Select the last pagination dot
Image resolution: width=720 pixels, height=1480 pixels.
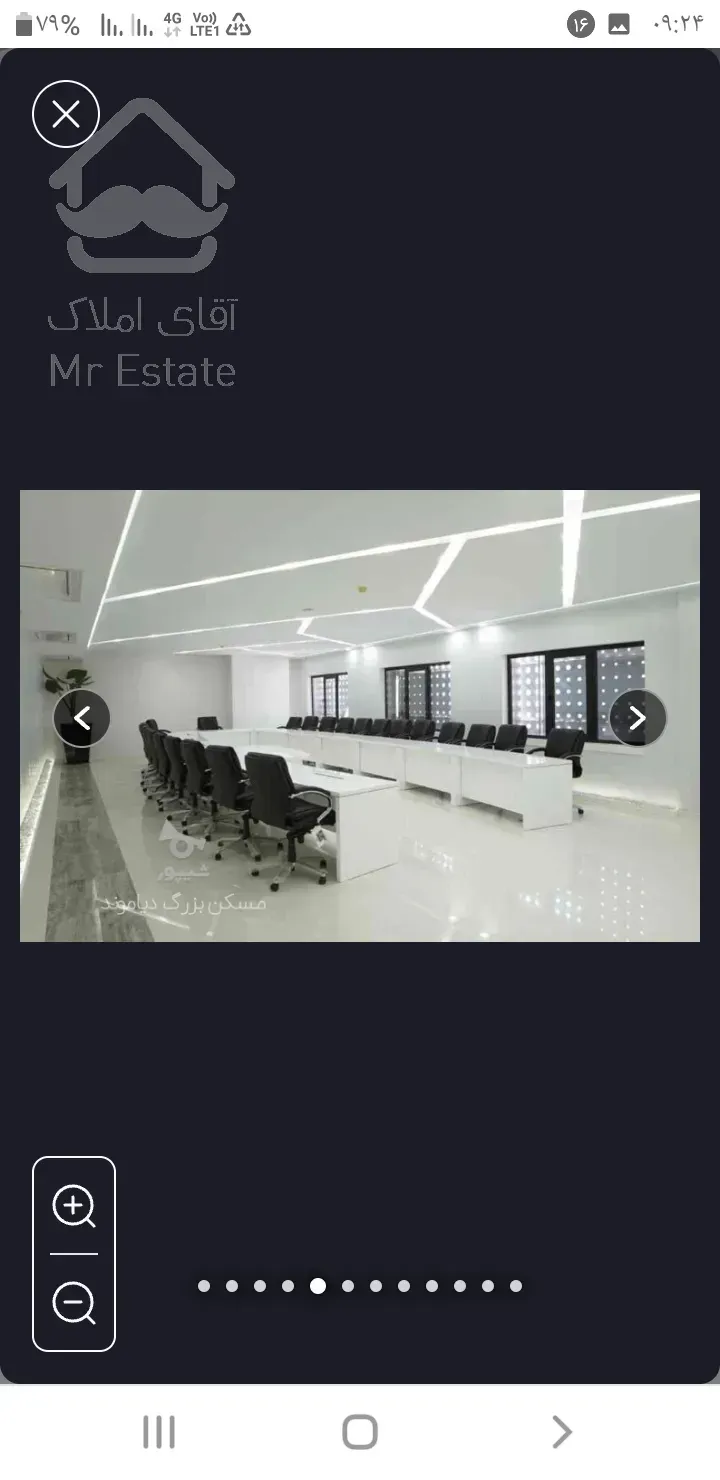pos(517,1286)
